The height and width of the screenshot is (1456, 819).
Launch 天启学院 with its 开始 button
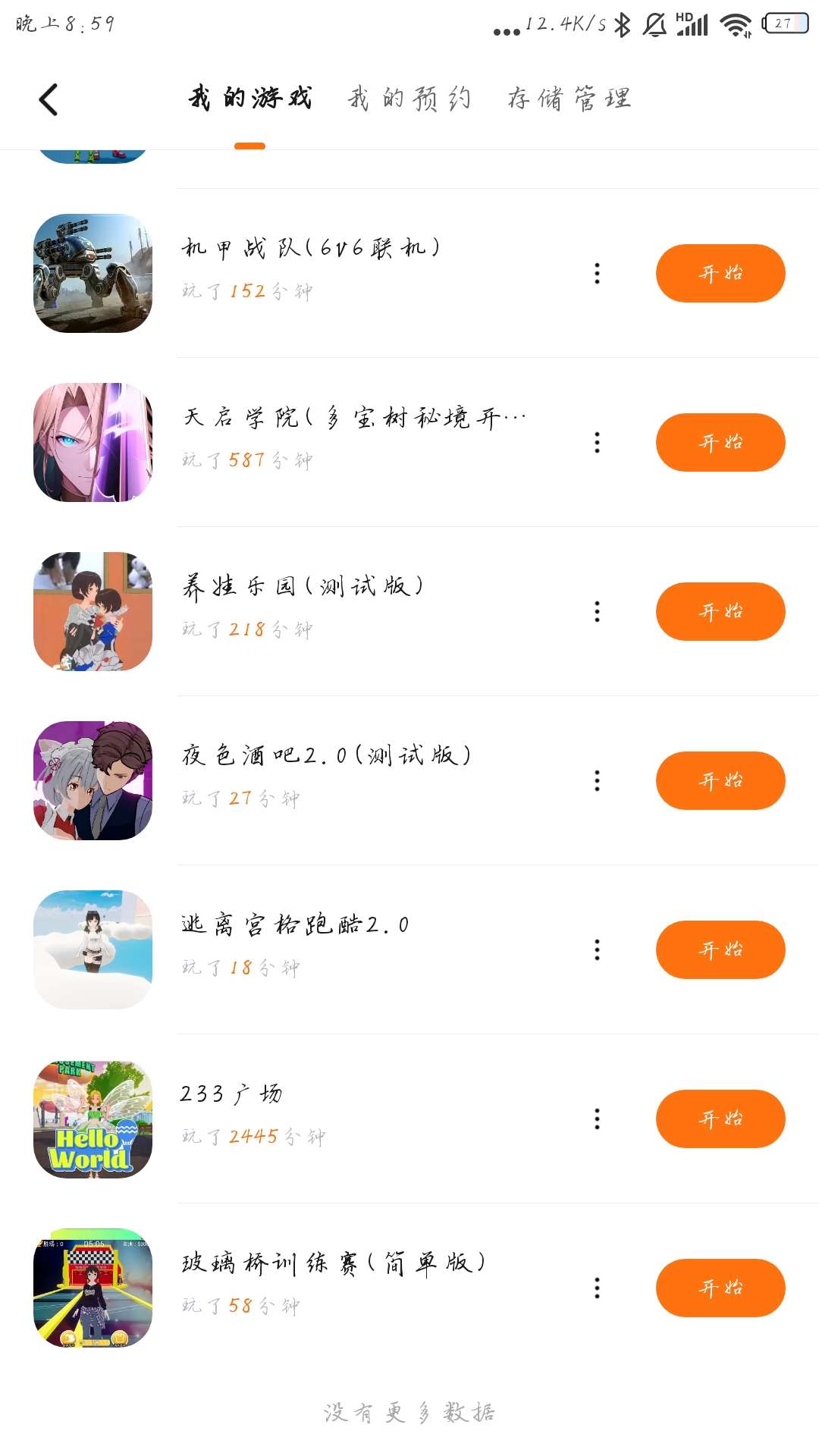(x=720, y=442)
